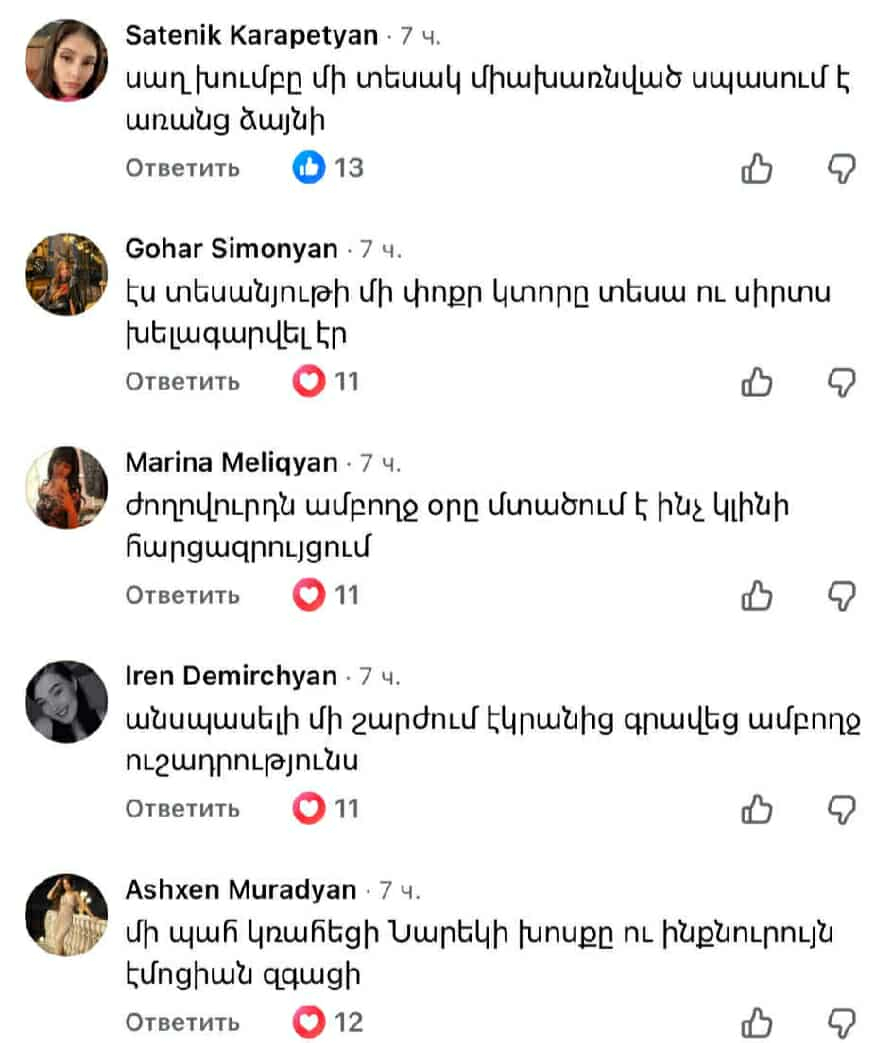Thumbs up Gohar Simonyan's comment
892x1043 pixels.
[x=757, y=382]
